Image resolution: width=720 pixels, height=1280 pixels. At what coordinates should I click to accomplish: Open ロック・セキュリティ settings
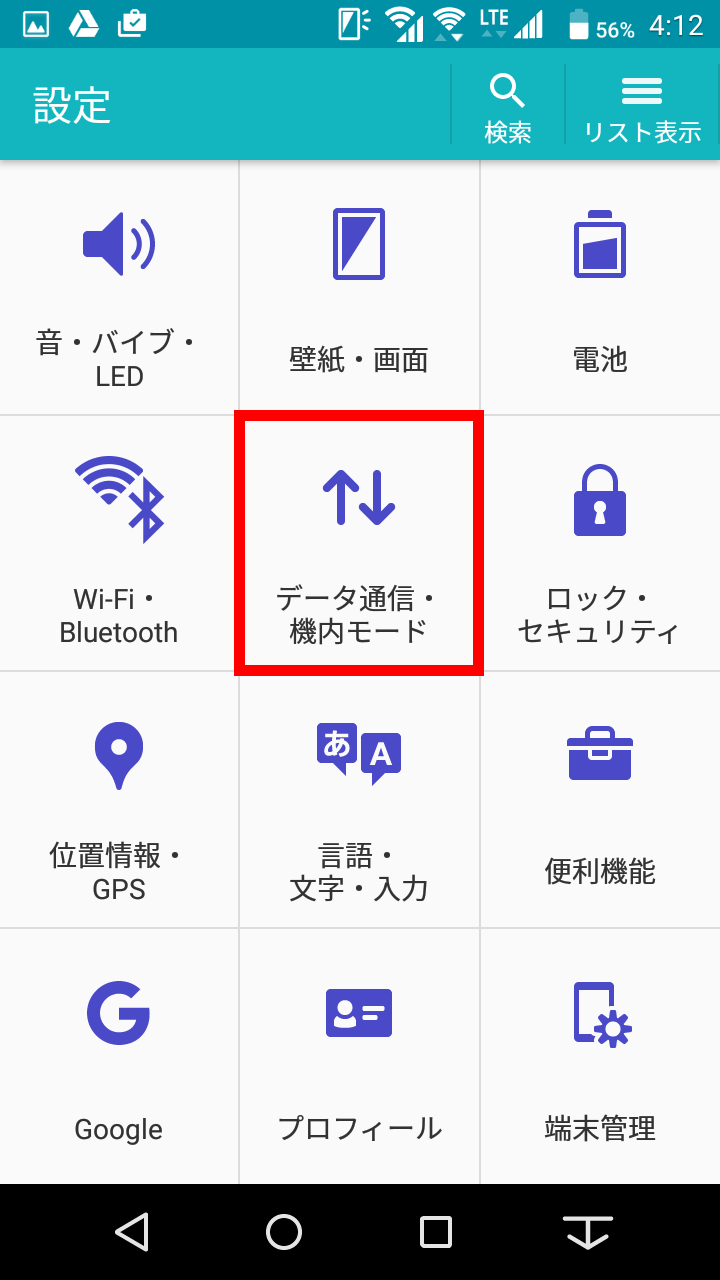[600, 545]
